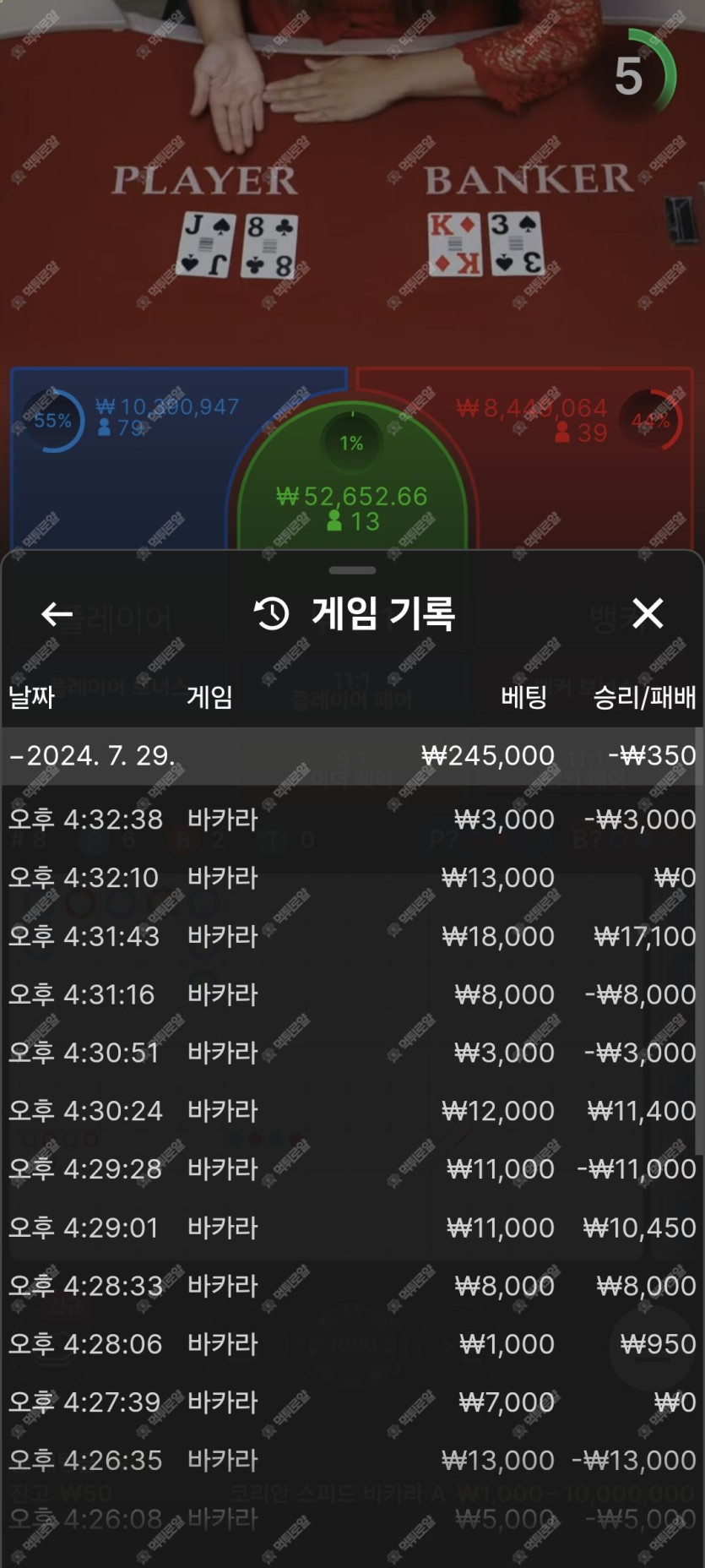Show details for the 오후 4:29:01 game
The width and height of the screenshot is (705, 1568).
point(352,1228)
